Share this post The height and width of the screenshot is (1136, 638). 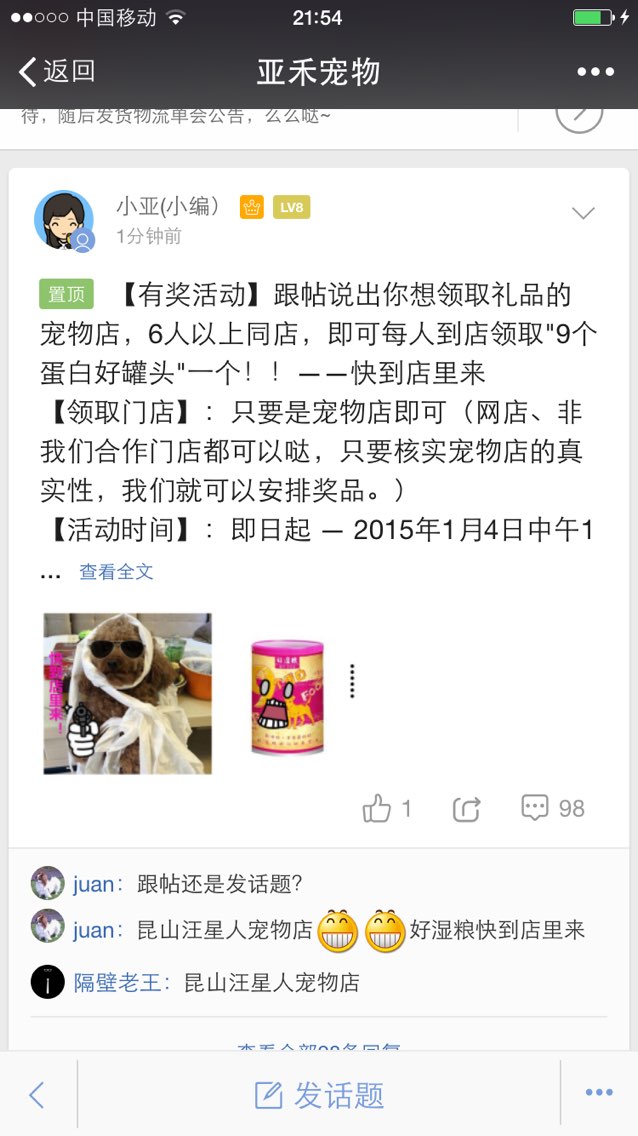pyautogui.click(x=466, y=809)
